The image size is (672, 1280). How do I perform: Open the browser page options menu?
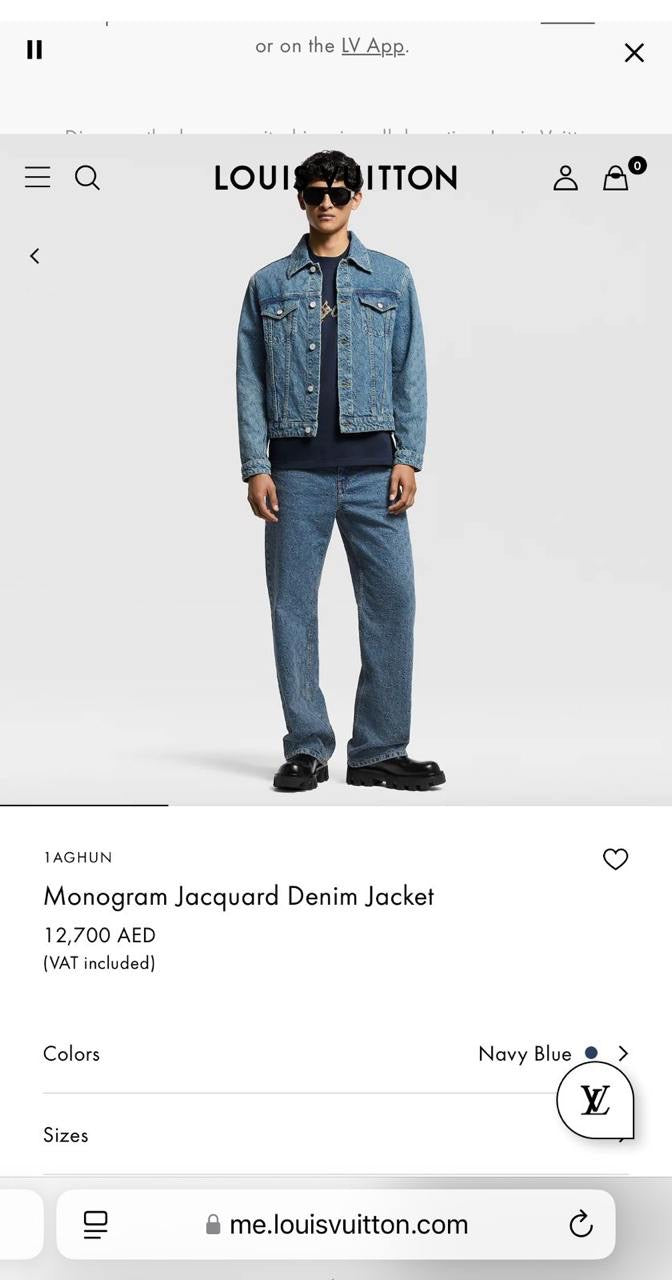(x=96, y=1224)
